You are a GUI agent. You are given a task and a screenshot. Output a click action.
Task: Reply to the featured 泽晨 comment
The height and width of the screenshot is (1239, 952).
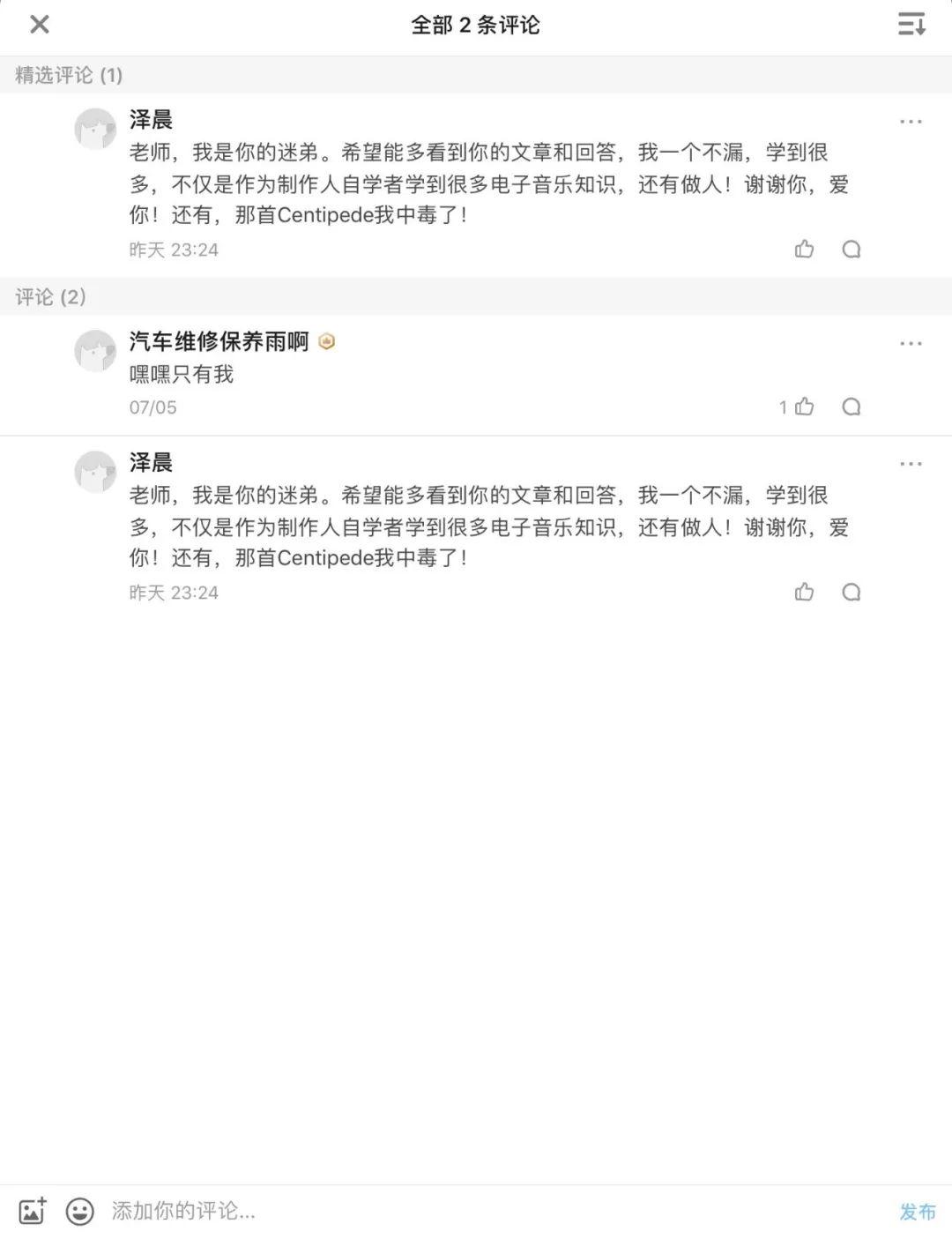[851, 250]
